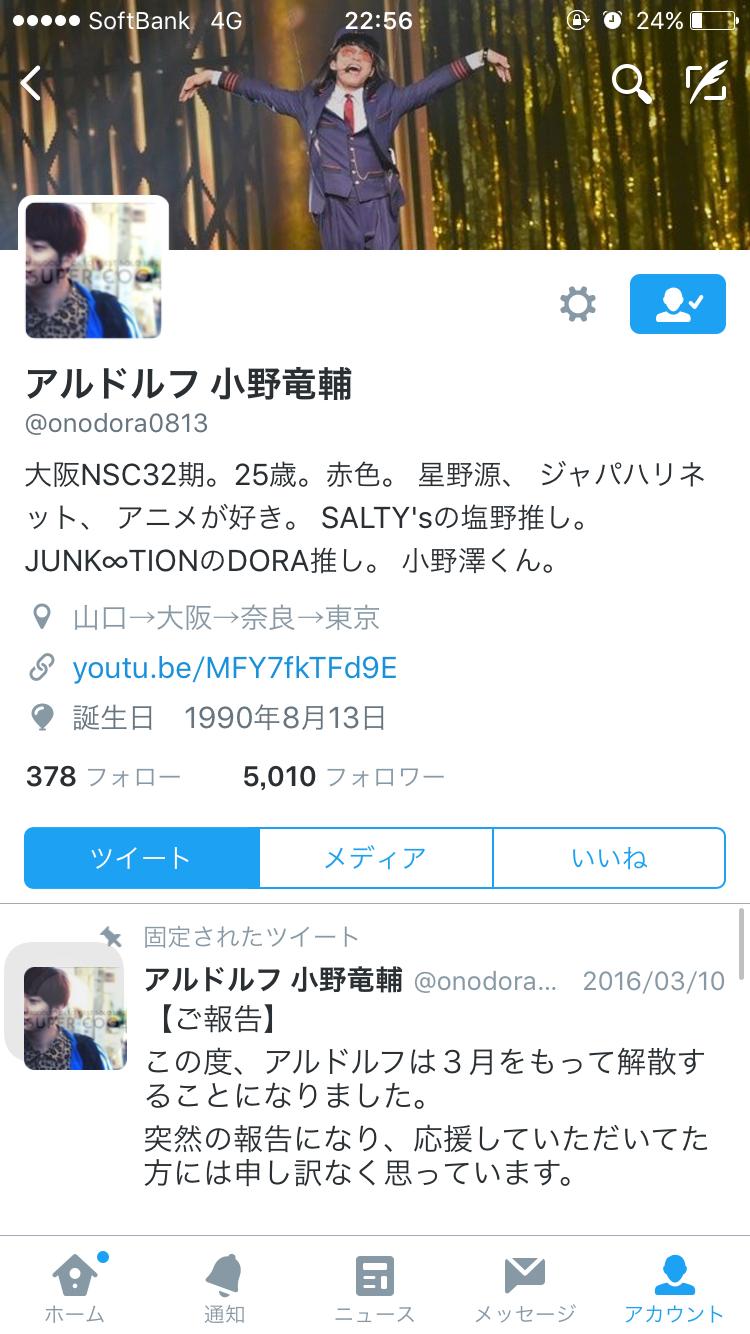750x1334 pixels.
Task: Go back using the top-left arrow
Action: [32, 83]
